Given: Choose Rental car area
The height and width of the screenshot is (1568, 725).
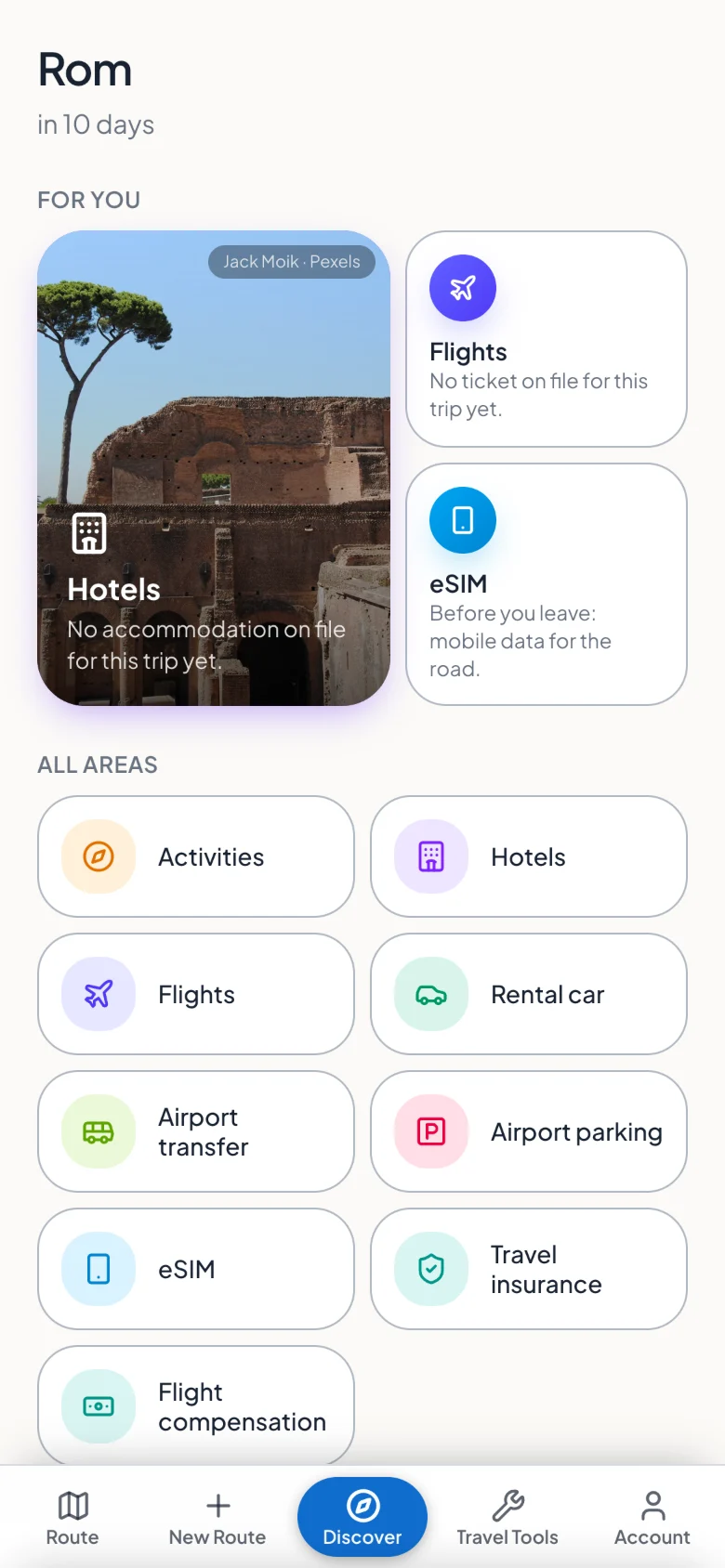Looking at the screenshot, I should [x=529, y=994].
